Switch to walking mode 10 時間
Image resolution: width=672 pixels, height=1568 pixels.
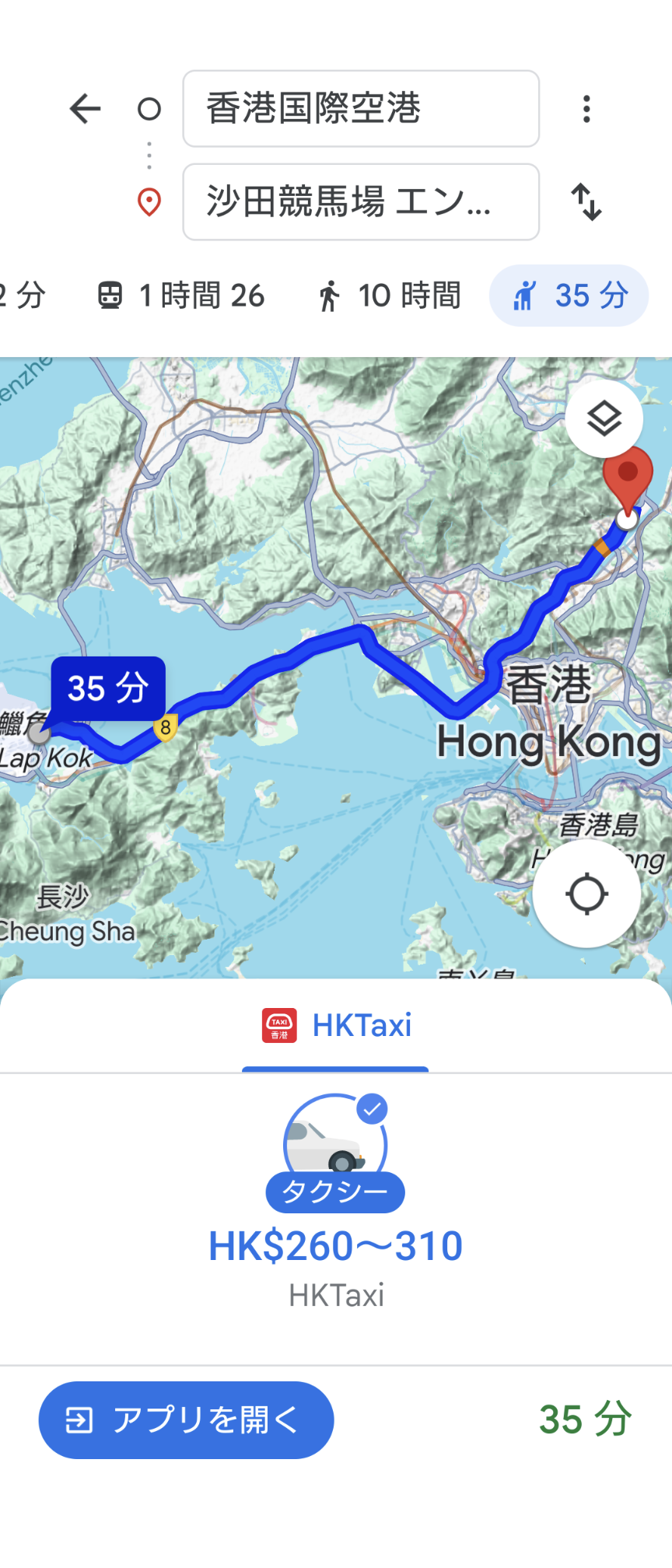(389, 296)
